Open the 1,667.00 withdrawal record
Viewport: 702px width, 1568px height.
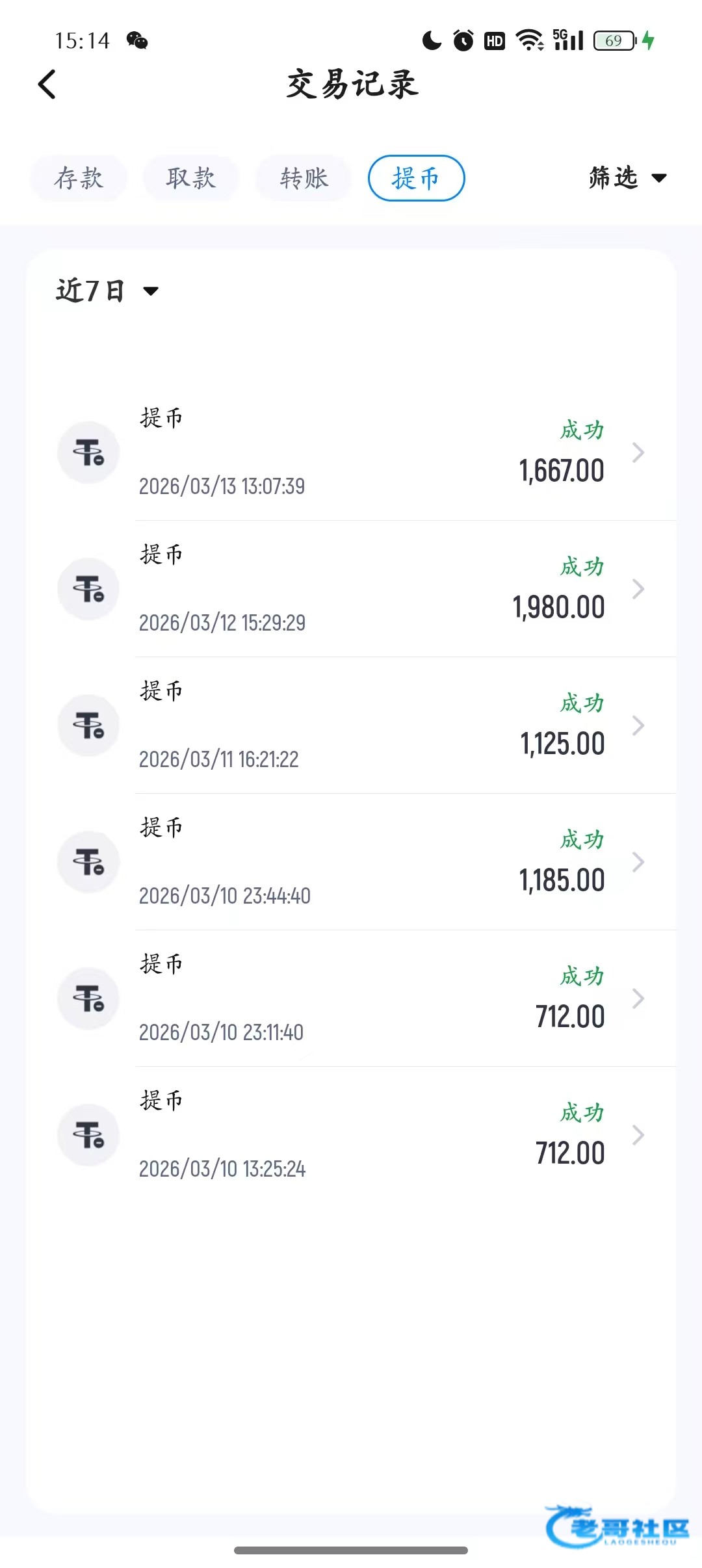351,452
